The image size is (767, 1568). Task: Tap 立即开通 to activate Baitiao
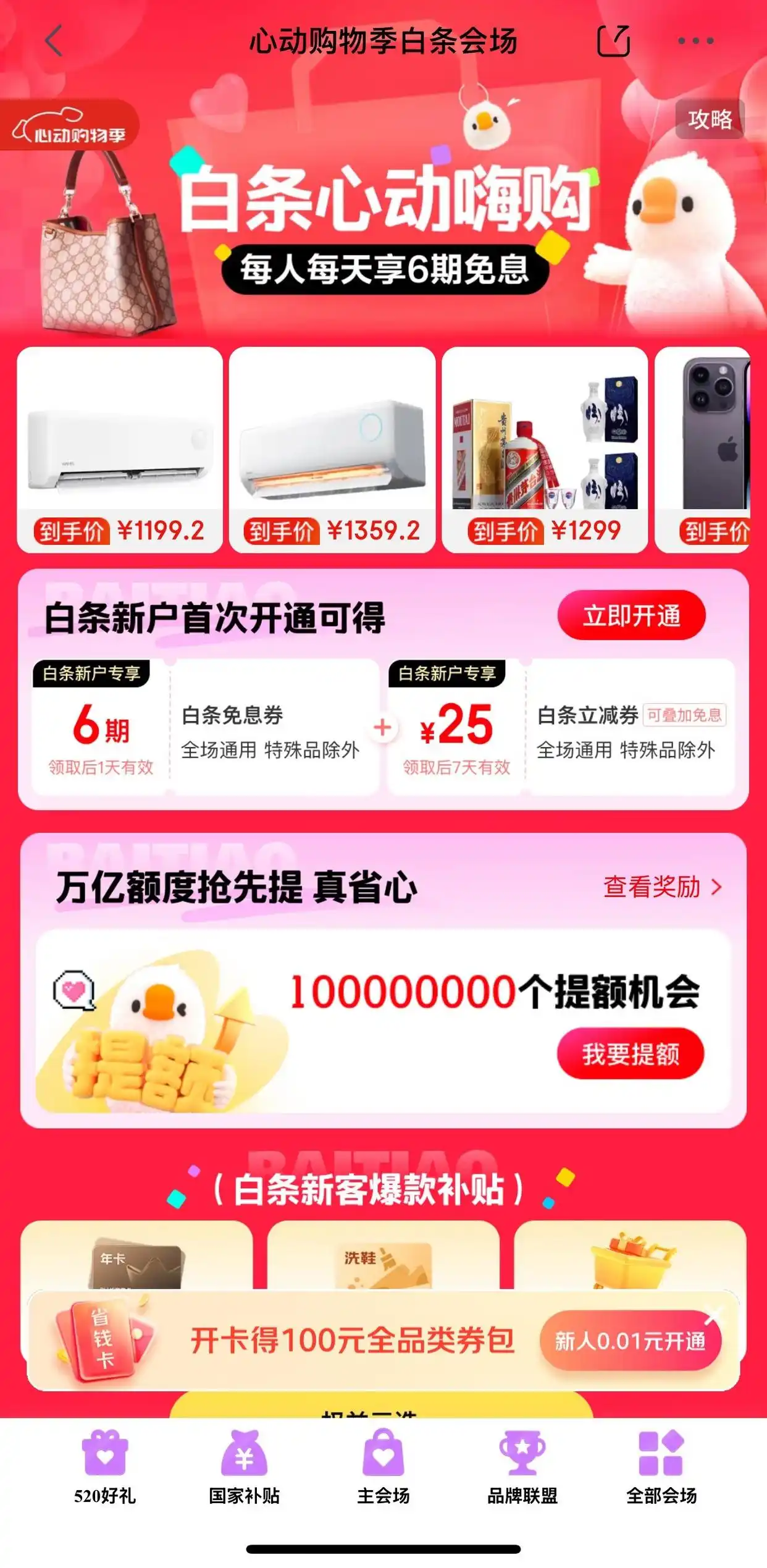tap(631, 615)
